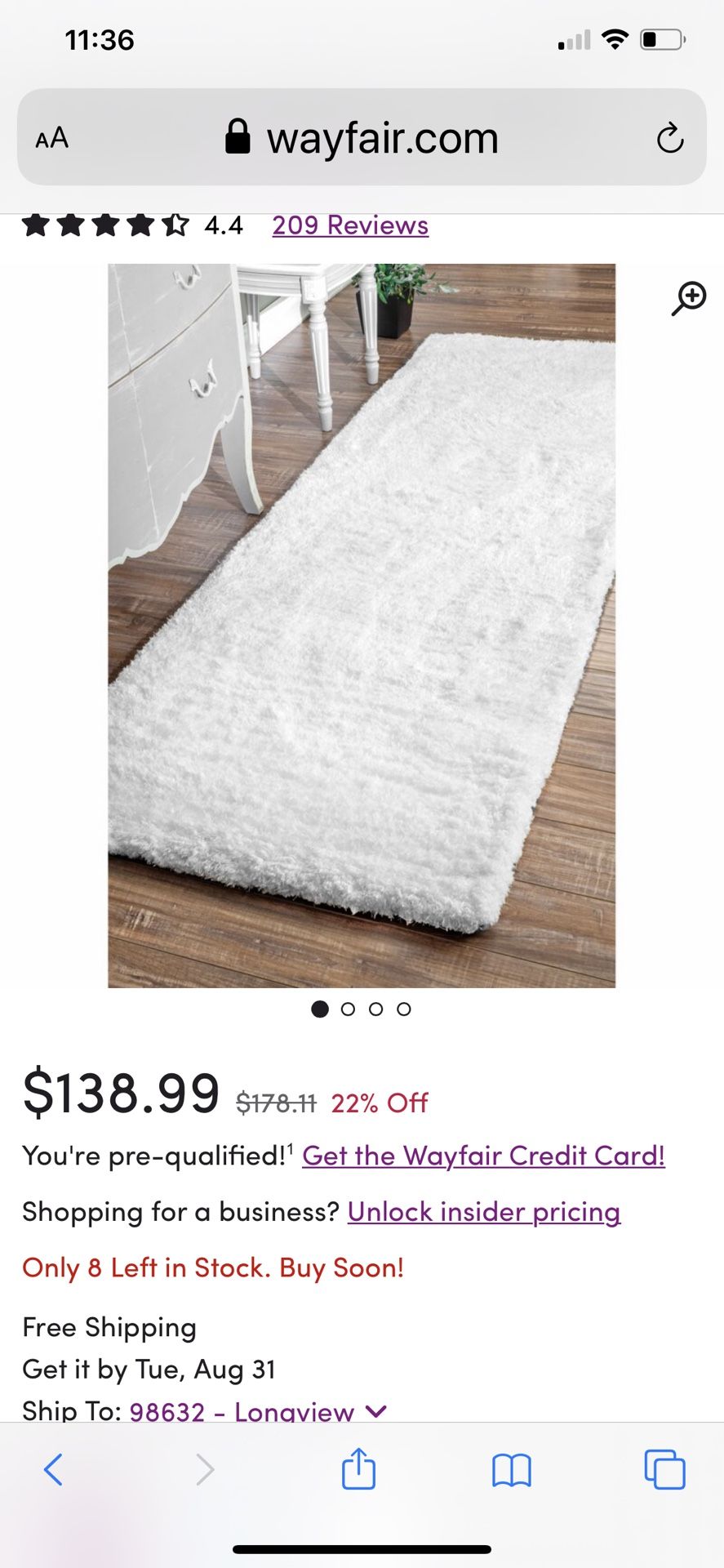Change ship-to location 98632 - Longview

pos(258,1410)
